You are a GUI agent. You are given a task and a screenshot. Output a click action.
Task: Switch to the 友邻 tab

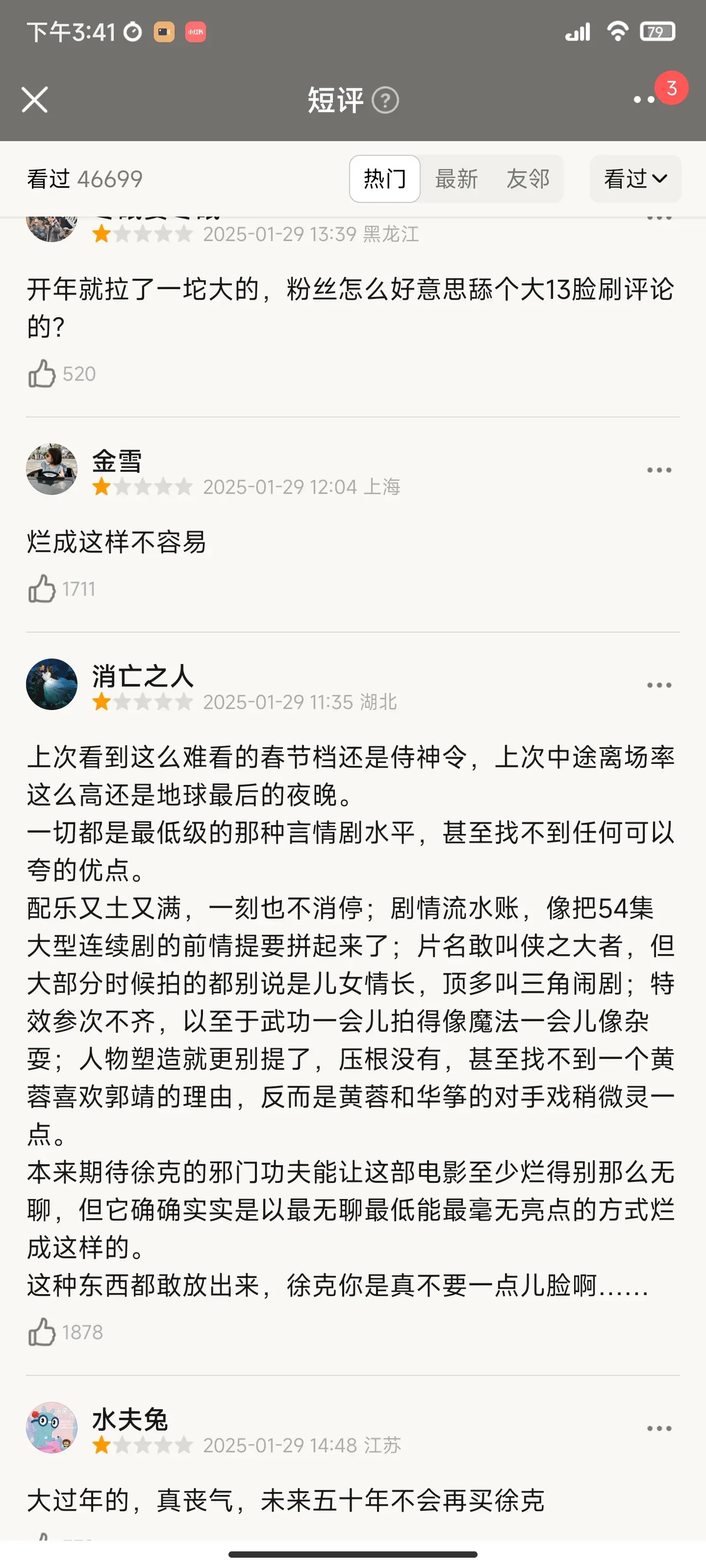(528, 179)
